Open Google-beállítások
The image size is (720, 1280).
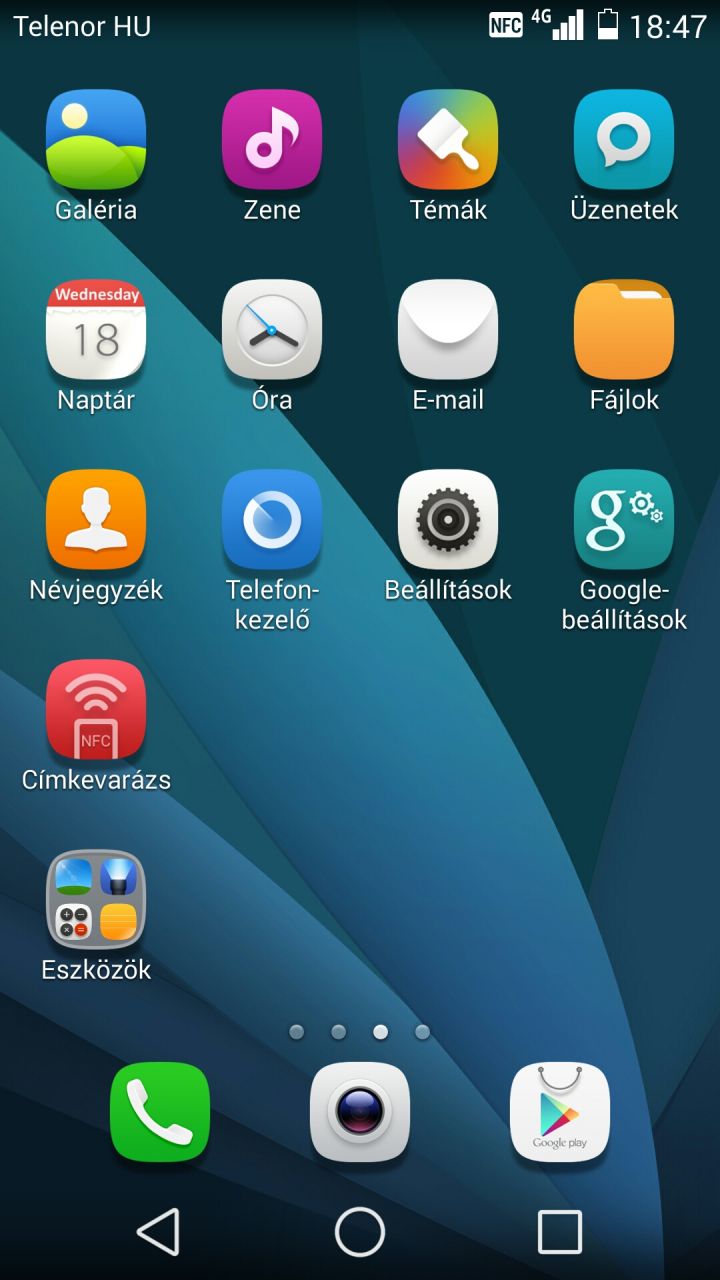[624, 520]
